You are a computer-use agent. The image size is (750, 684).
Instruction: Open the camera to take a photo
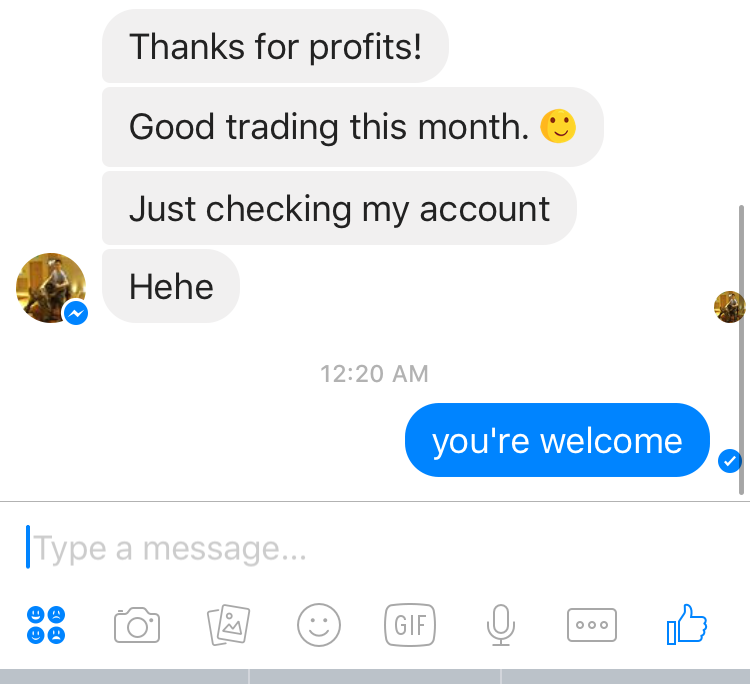(x=137, y=626)
